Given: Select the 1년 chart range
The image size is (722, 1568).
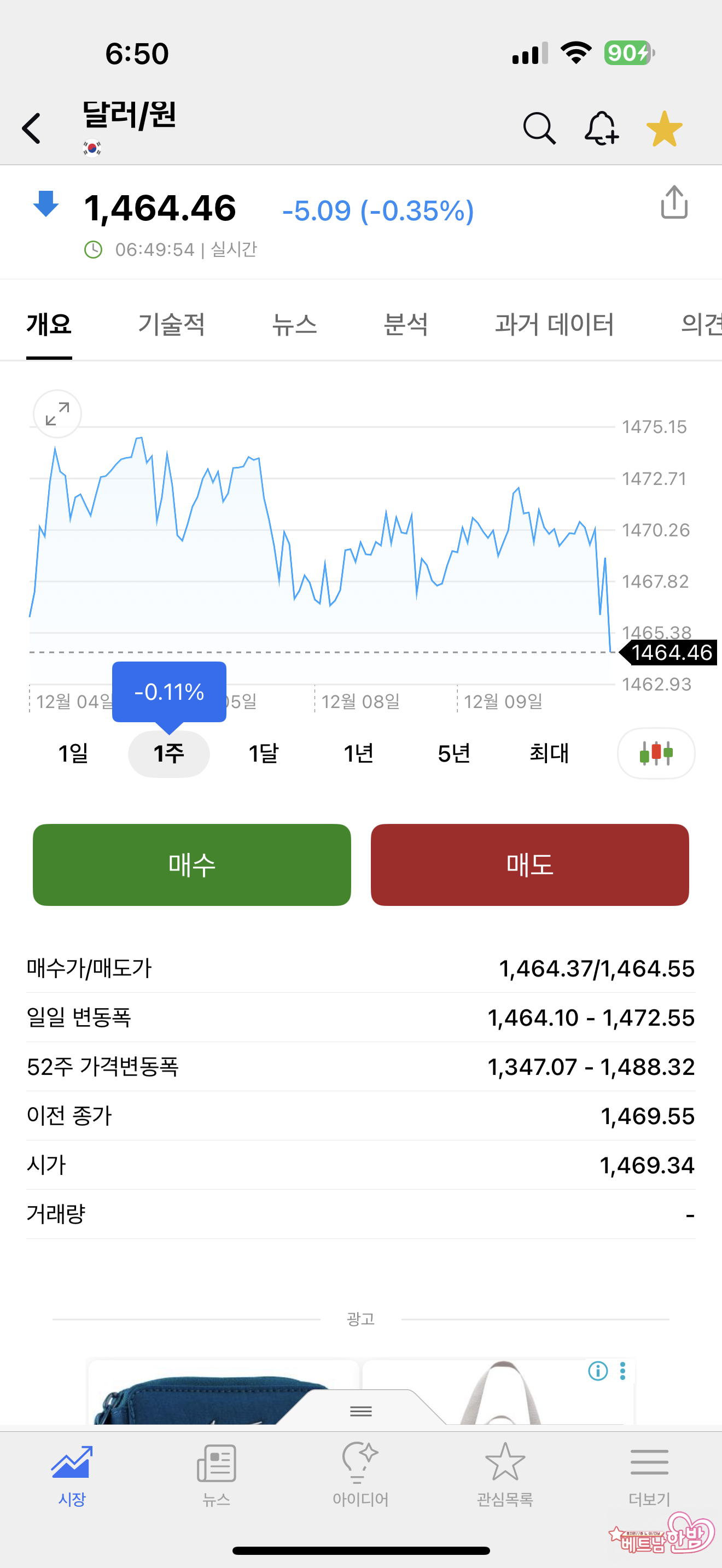Looking at the screenshot, I should pos(359,753).
